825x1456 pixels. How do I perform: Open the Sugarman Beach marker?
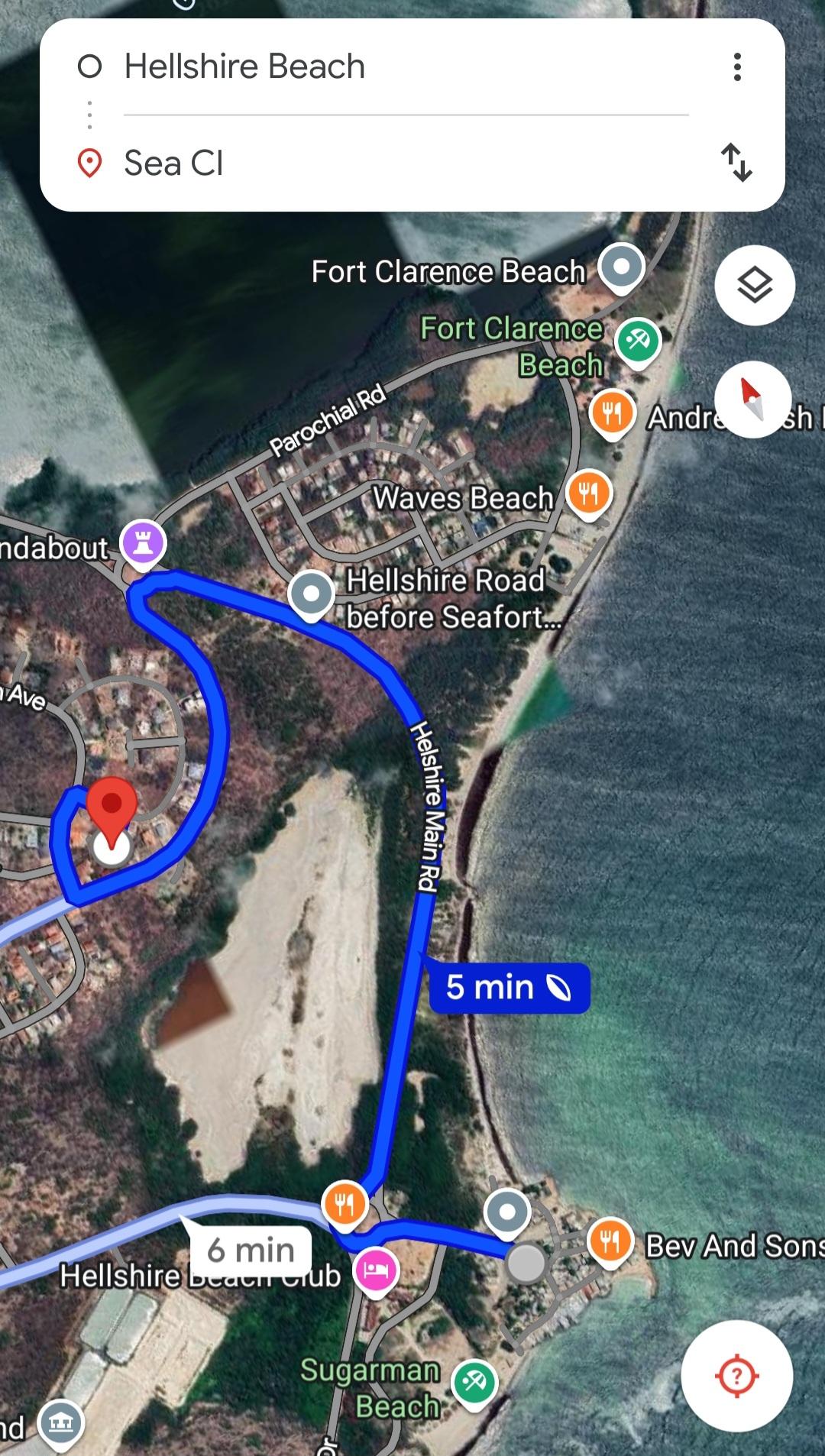click(x=474, y=1383)
